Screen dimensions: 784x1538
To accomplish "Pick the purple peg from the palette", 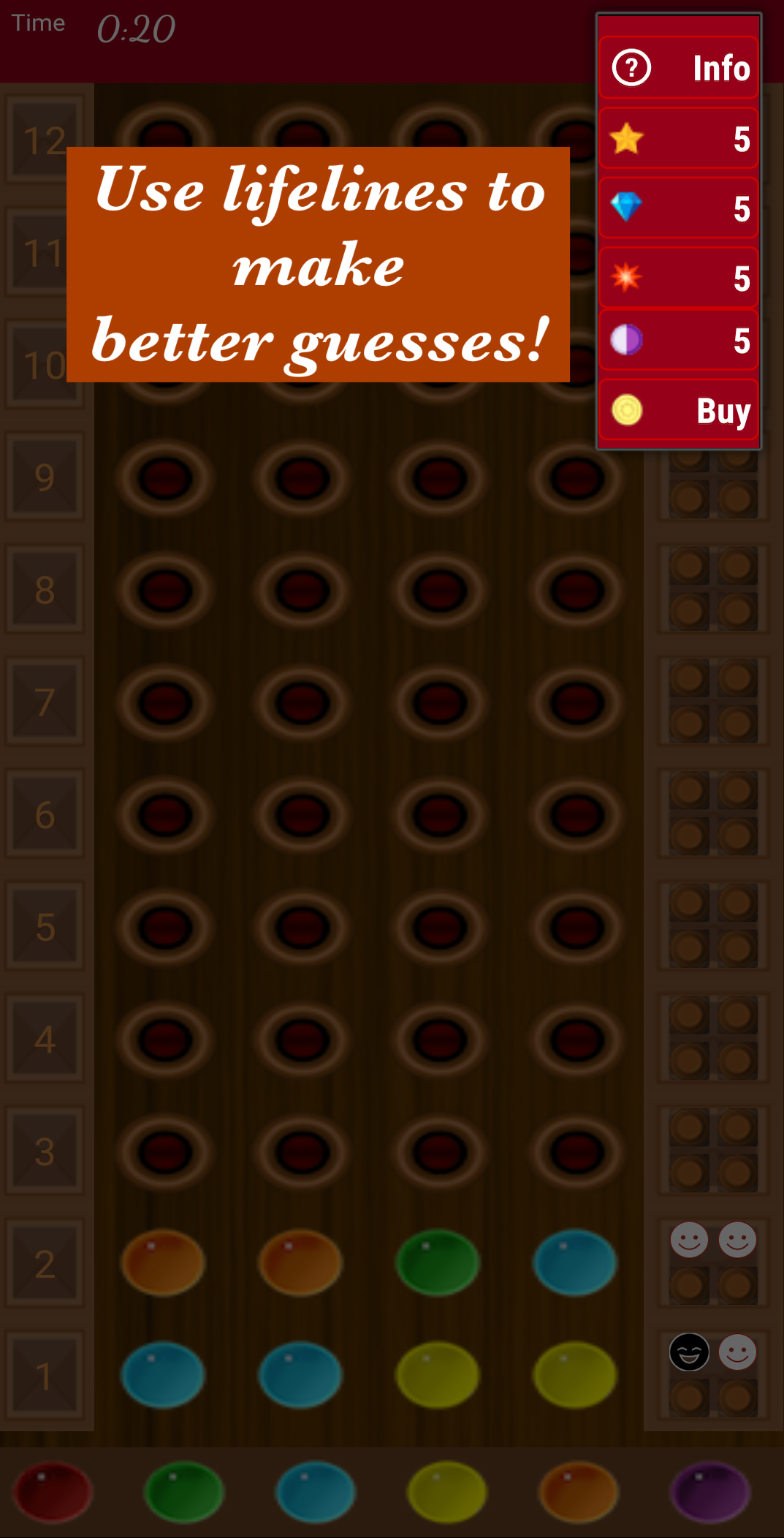I will tap(709, 1491).
